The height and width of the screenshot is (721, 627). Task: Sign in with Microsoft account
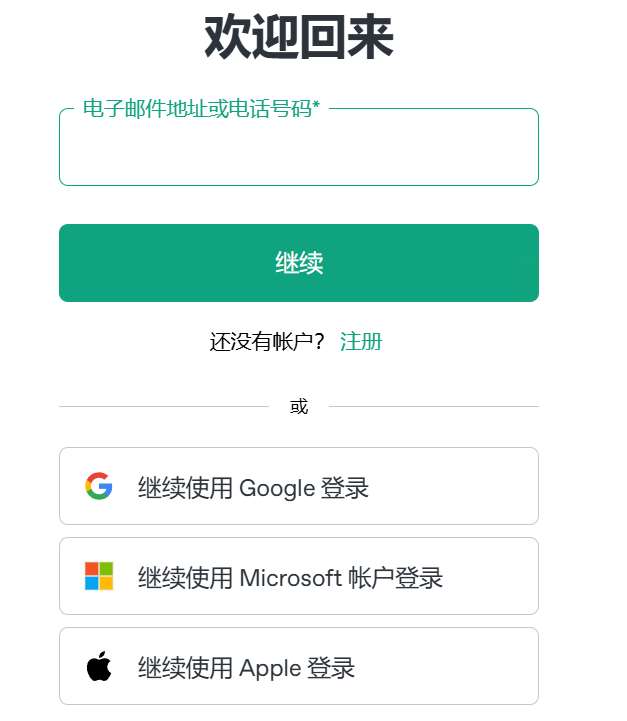pos(298,577)
